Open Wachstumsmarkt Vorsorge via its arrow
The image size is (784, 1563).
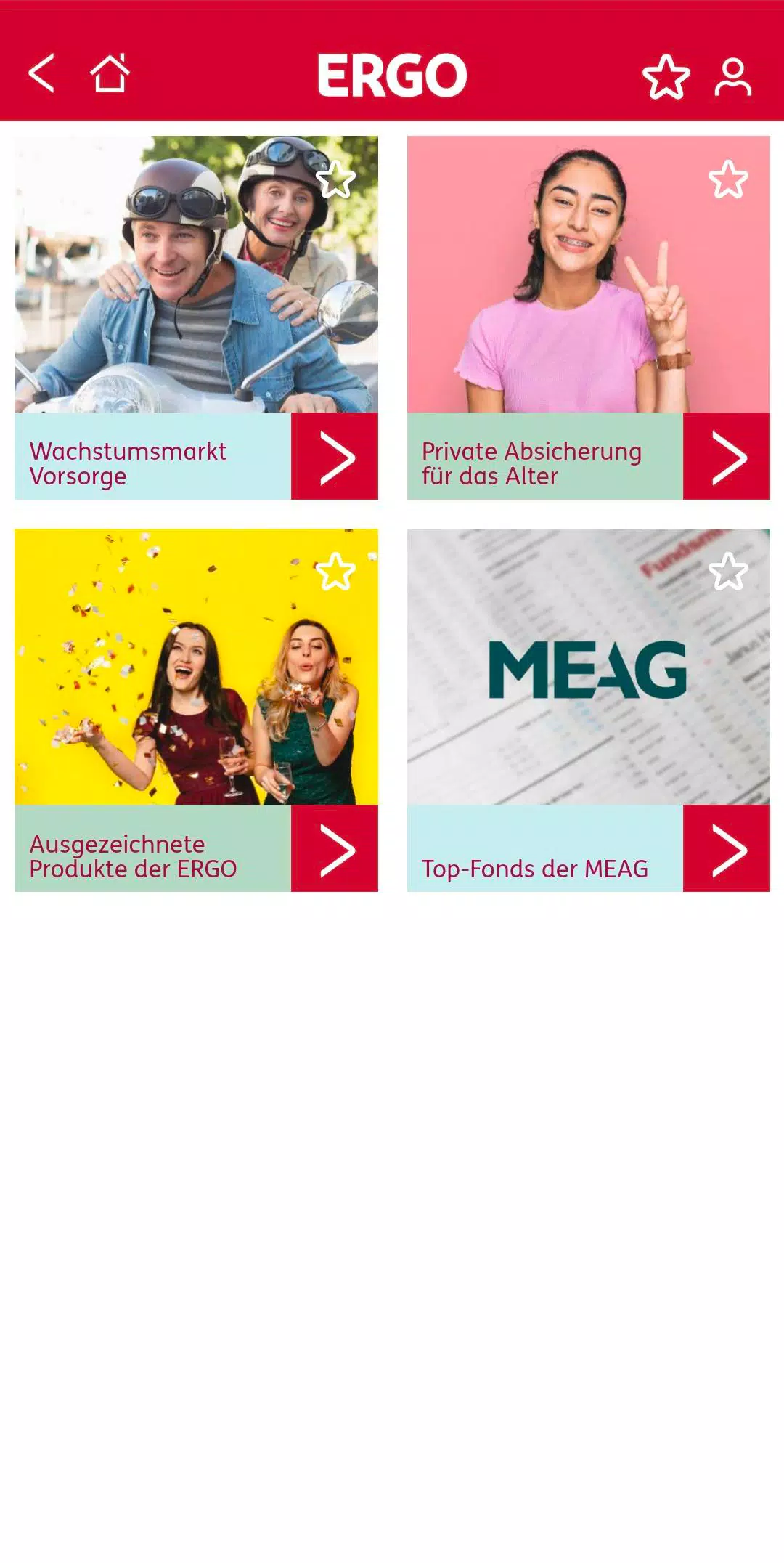tap(335, 456)
